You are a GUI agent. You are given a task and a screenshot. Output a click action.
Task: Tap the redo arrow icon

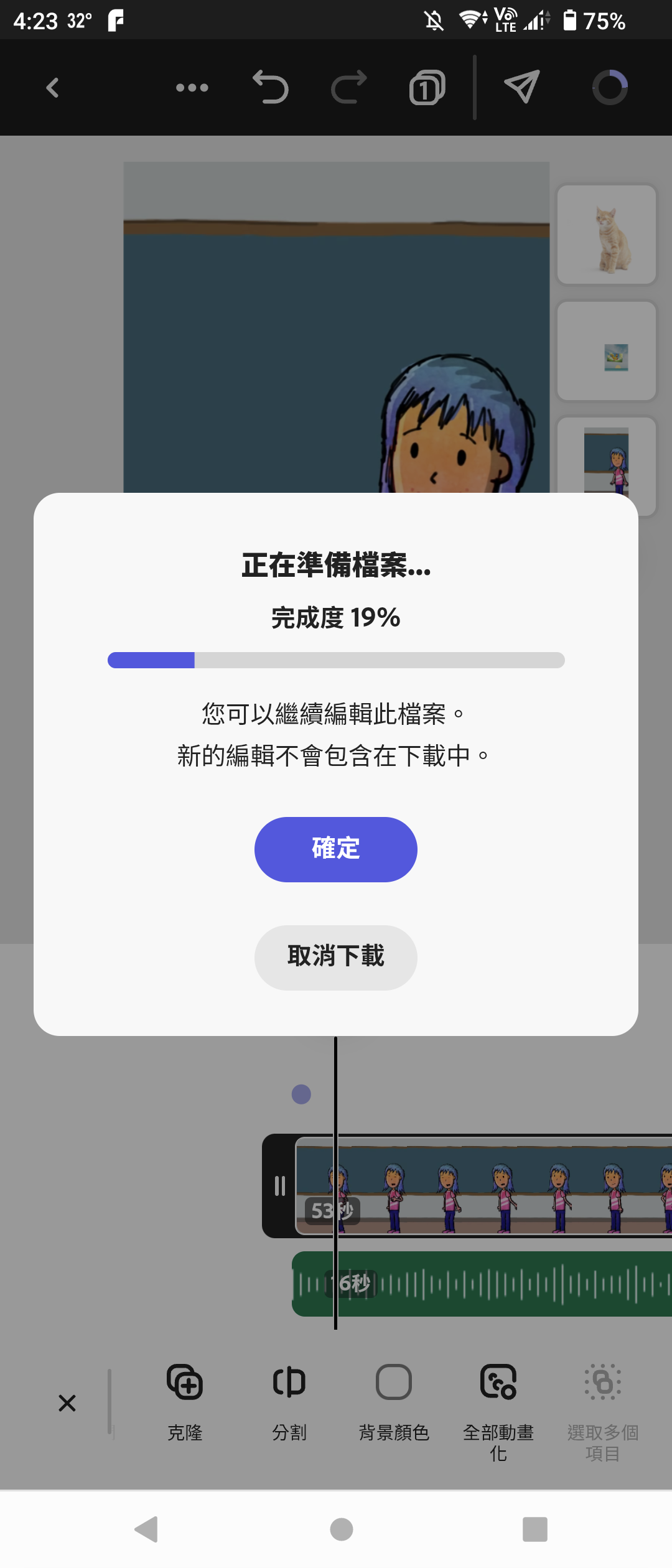pos(348,87)
